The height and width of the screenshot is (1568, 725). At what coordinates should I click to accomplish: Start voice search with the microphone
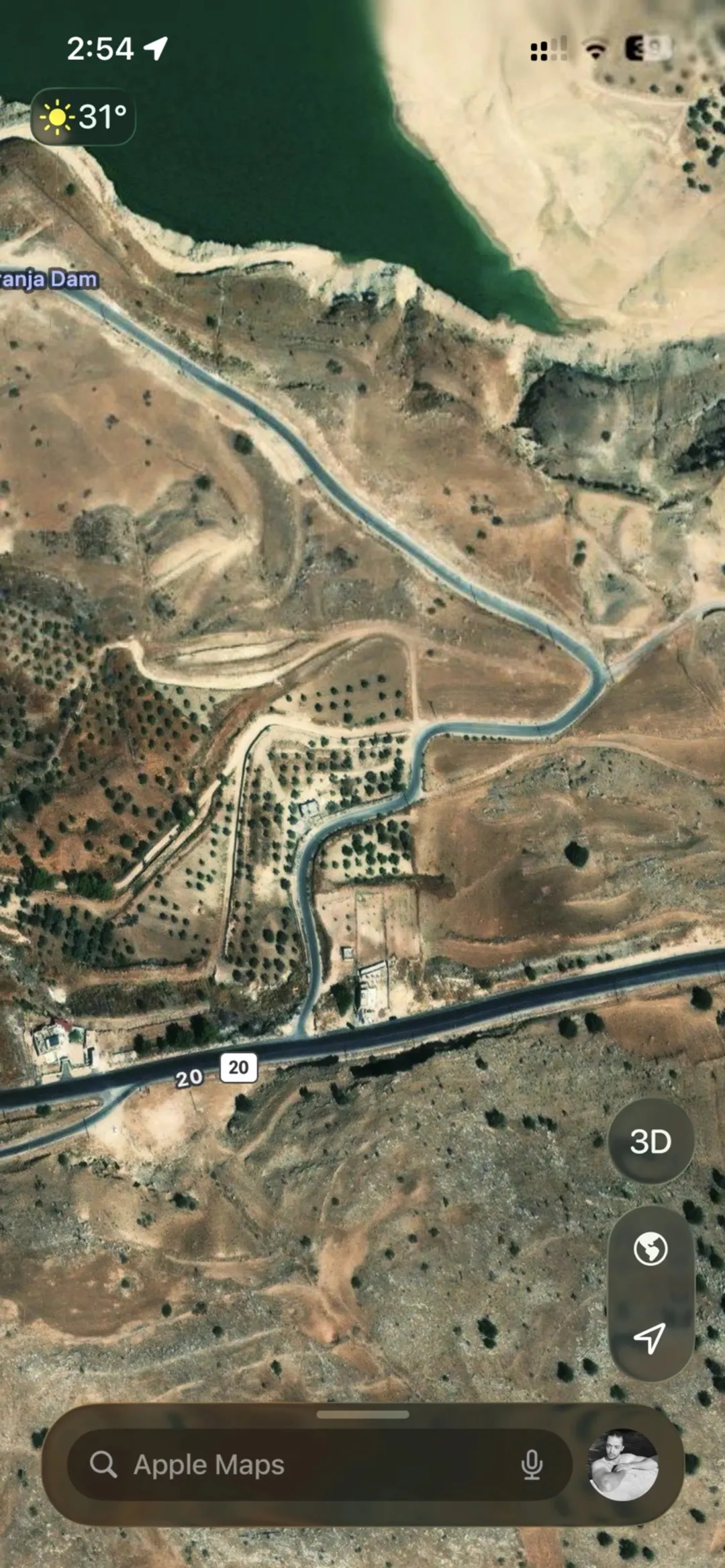point(532,1465)
